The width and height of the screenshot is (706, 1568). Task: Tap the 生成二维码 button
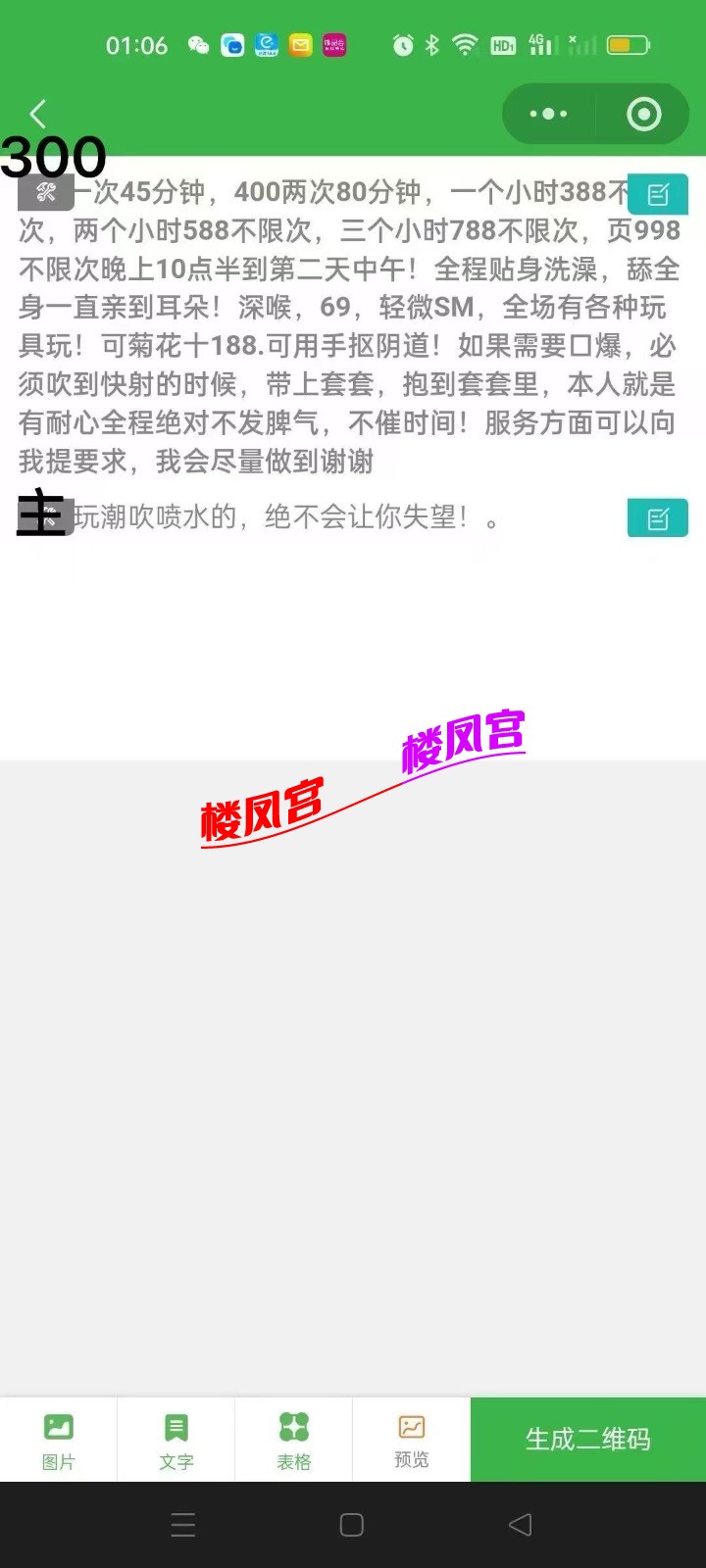click(x=588, y=1440)
